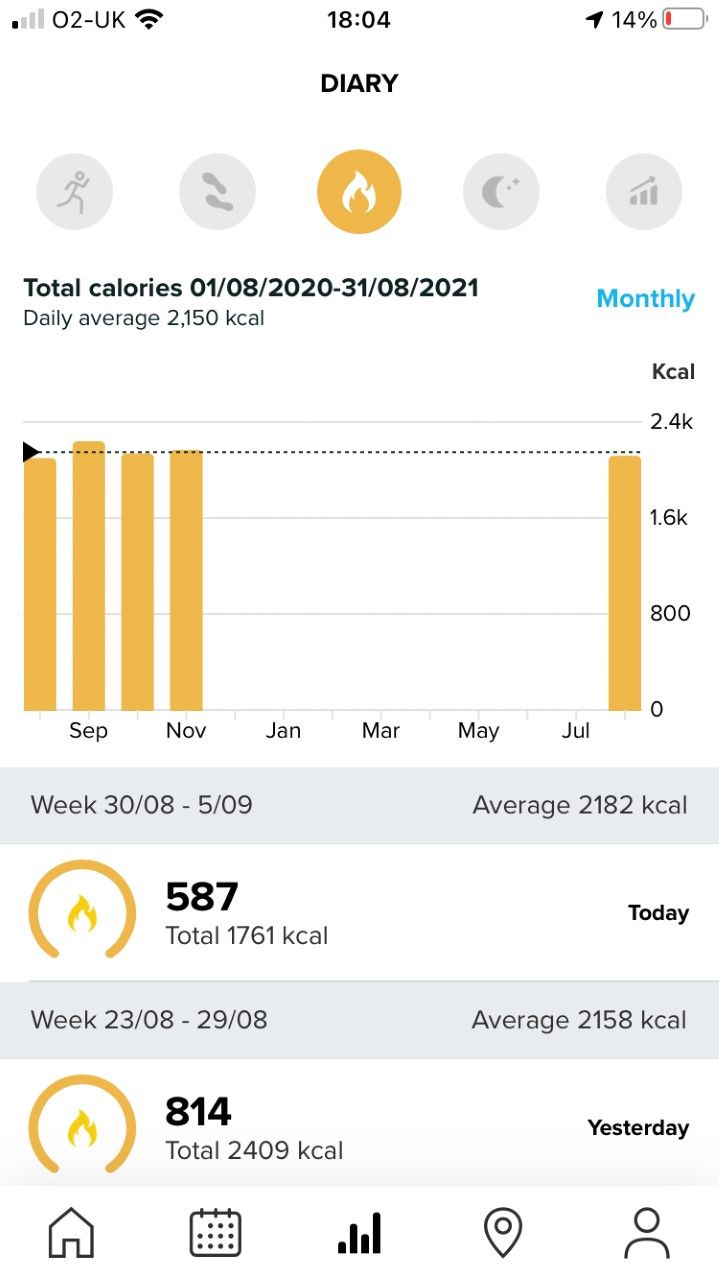Open the trends chart category
The image size is (719, 1280).
pos(644,191)
